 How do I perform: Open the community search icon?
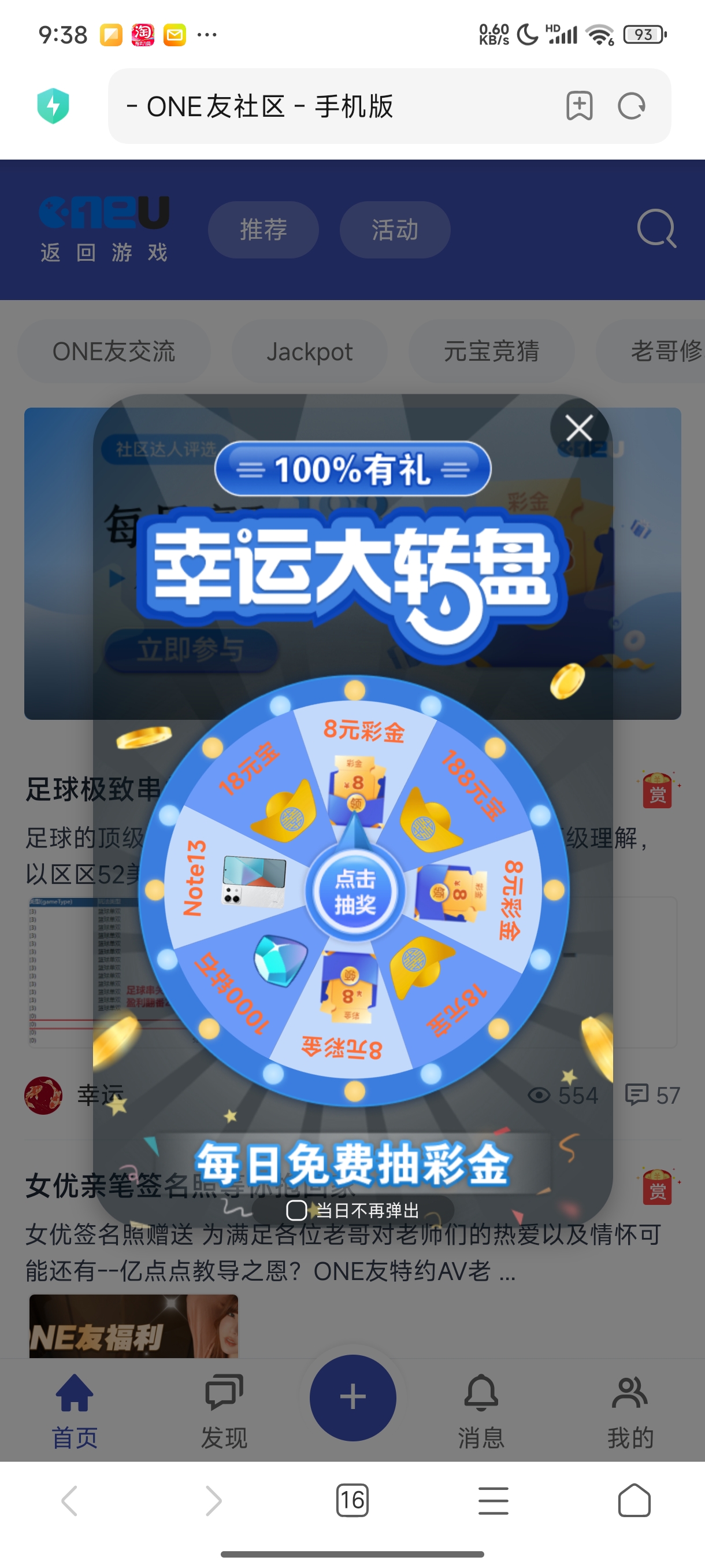pyautogui.click(x=656, y=229)
